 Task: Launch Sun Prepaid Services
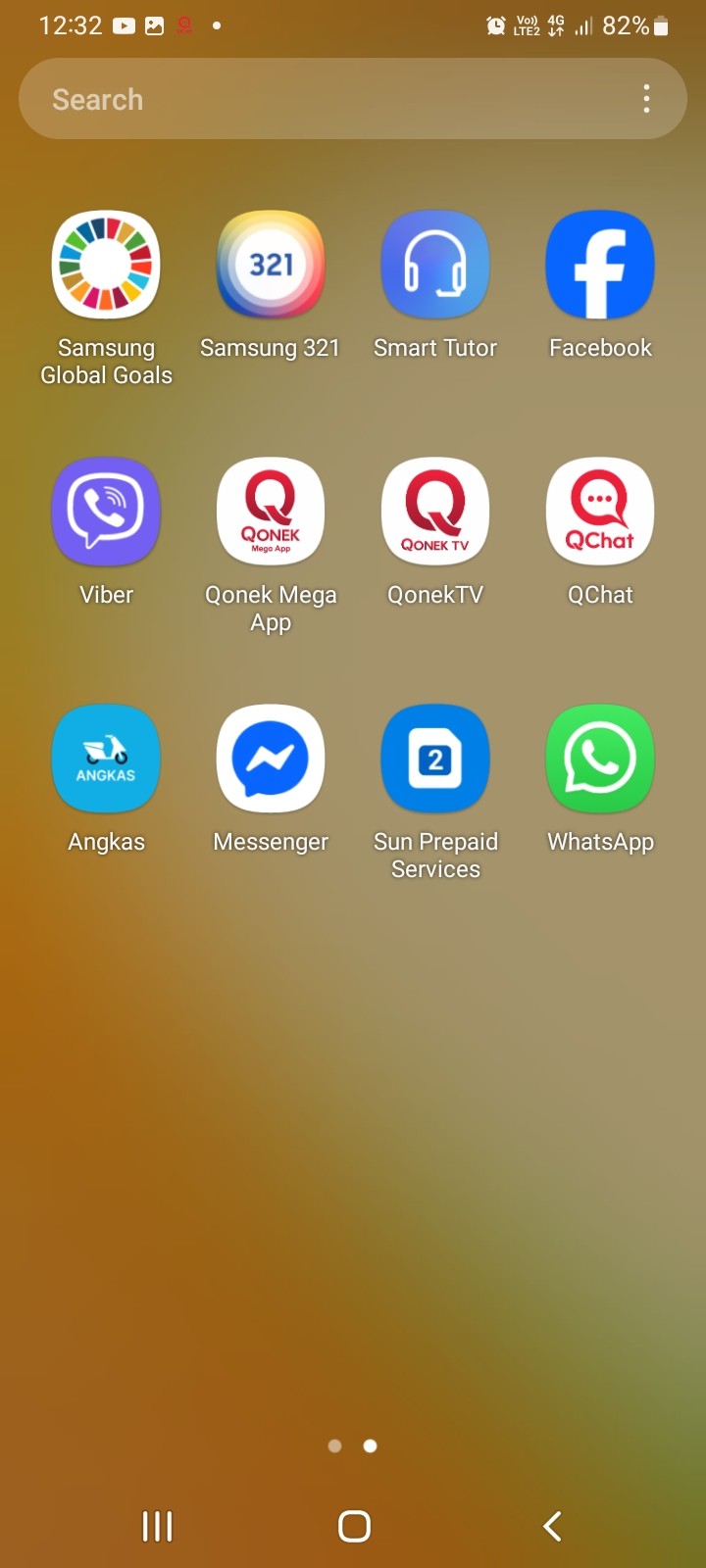coord(434,759)
